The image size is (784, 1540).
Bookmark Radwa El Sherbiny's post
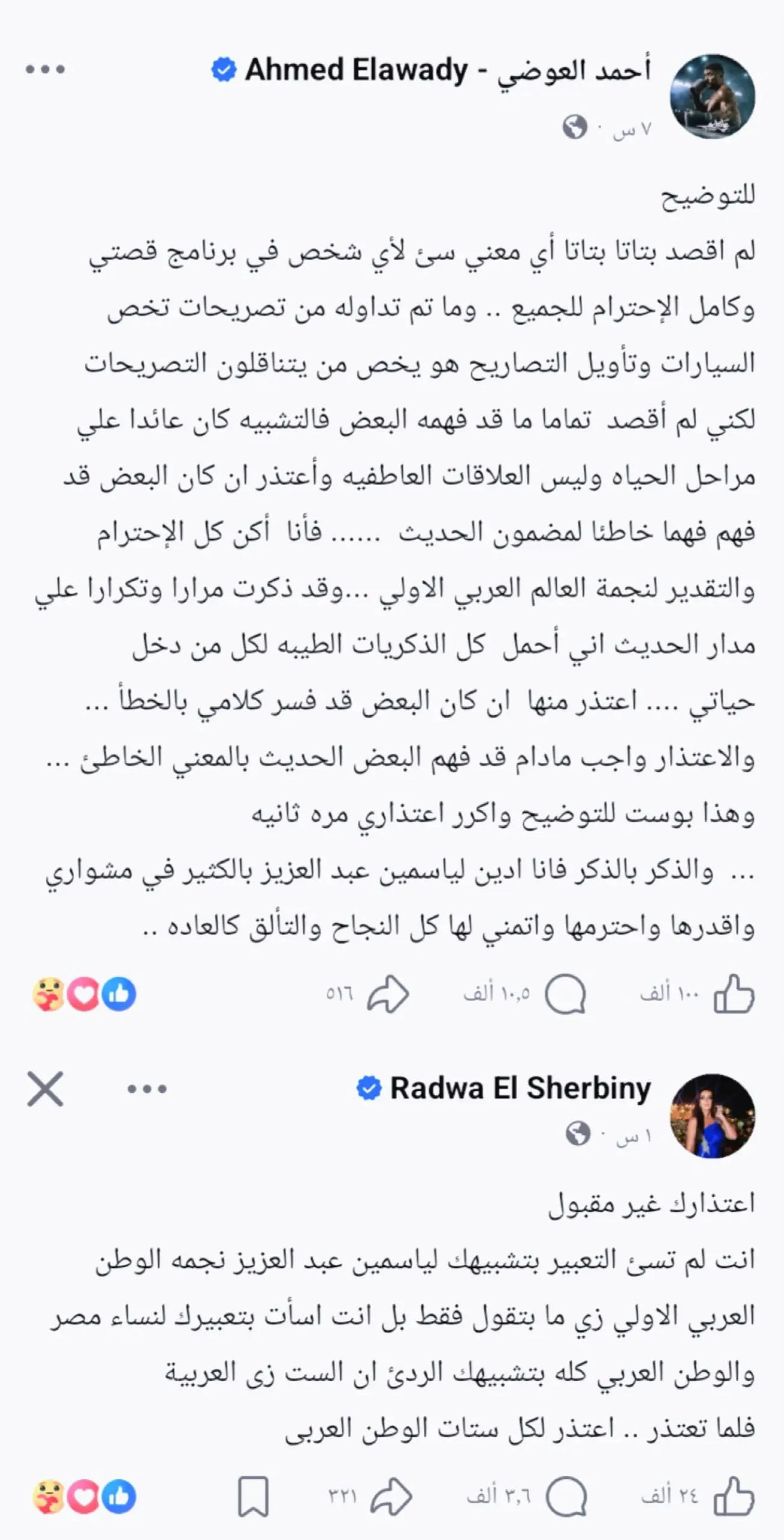(253, 1496)
